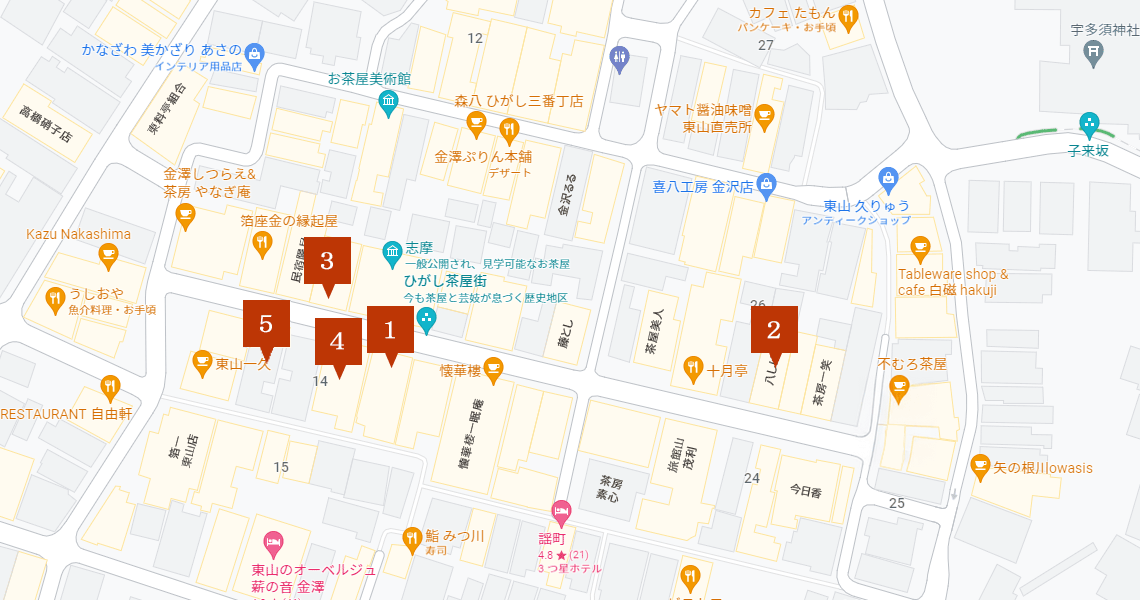Tap the 宇多須神社 shrine pin
Image resolution: width=1140 pixels, height=600 pixels.
1093,53
